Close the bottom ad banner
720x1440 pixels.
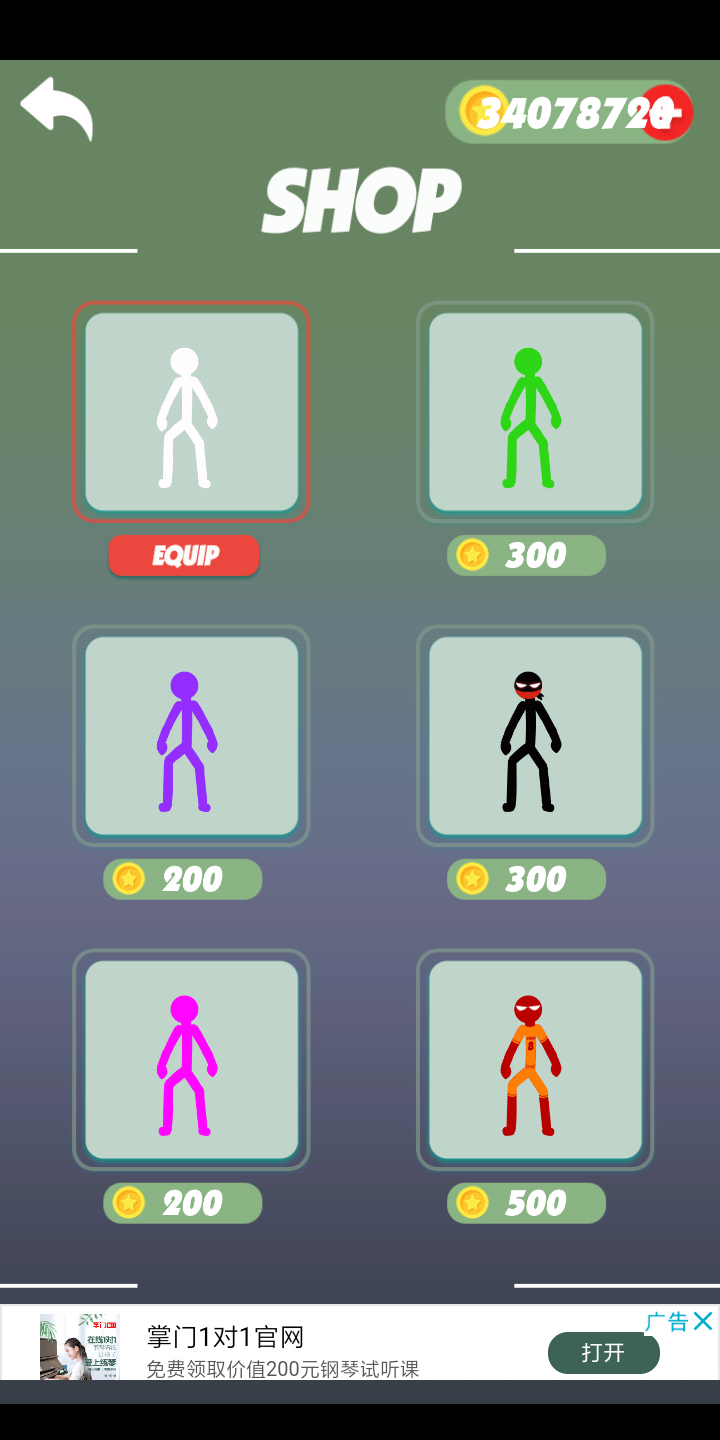[703, 1321]
